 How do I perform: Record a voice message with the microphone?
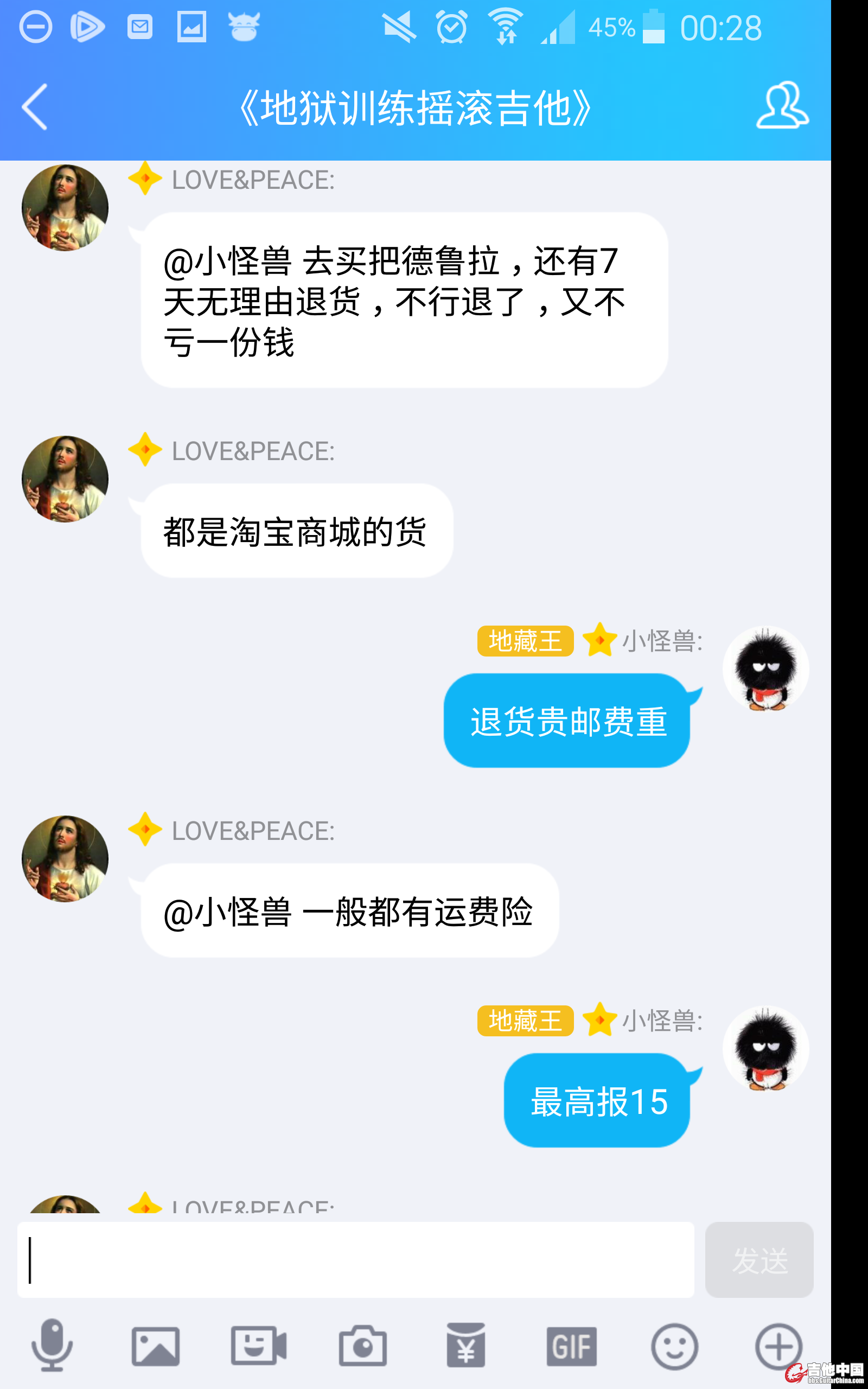point(52,1345)
